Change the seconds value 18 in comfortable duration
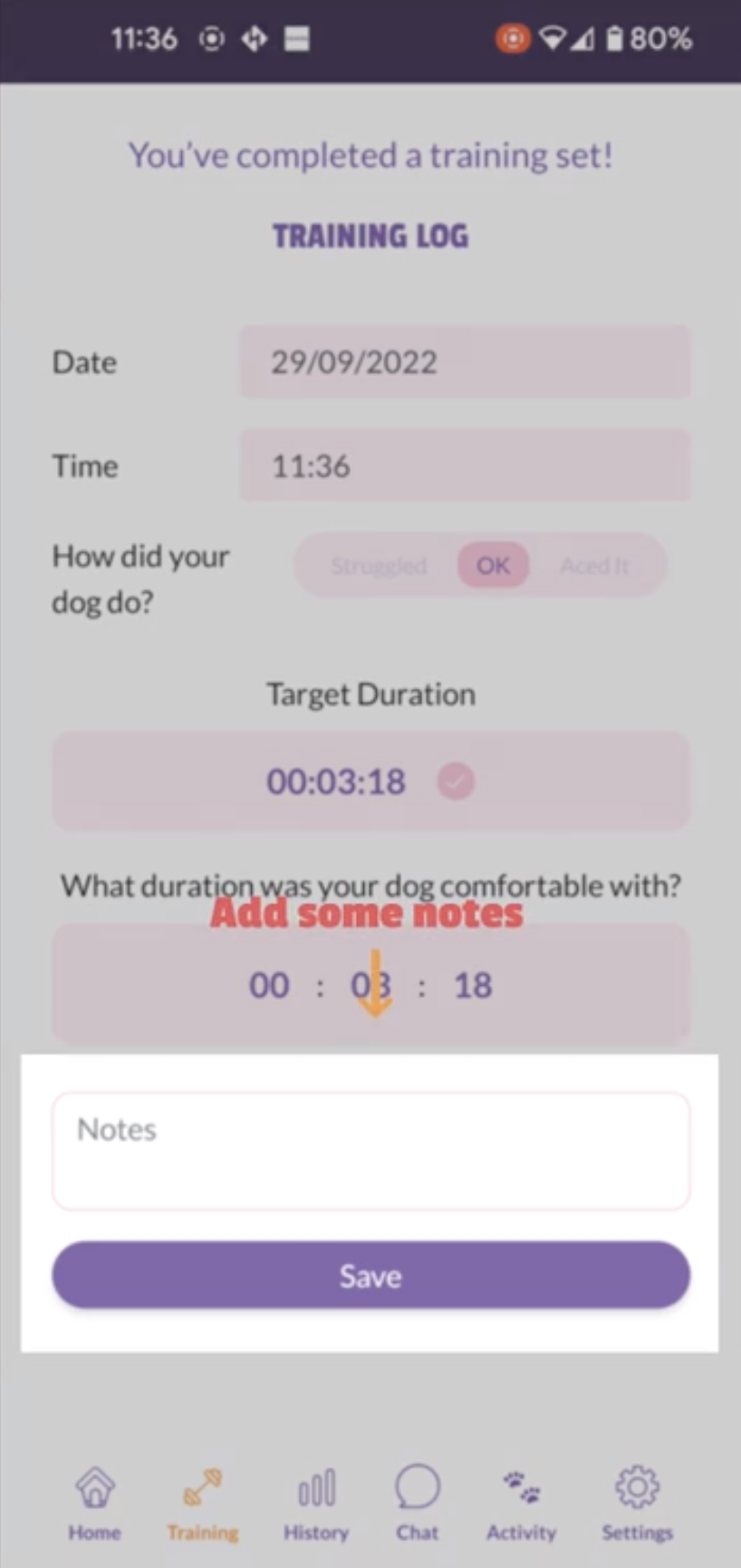The image size is (741, 1568). [x=473, y=985]
